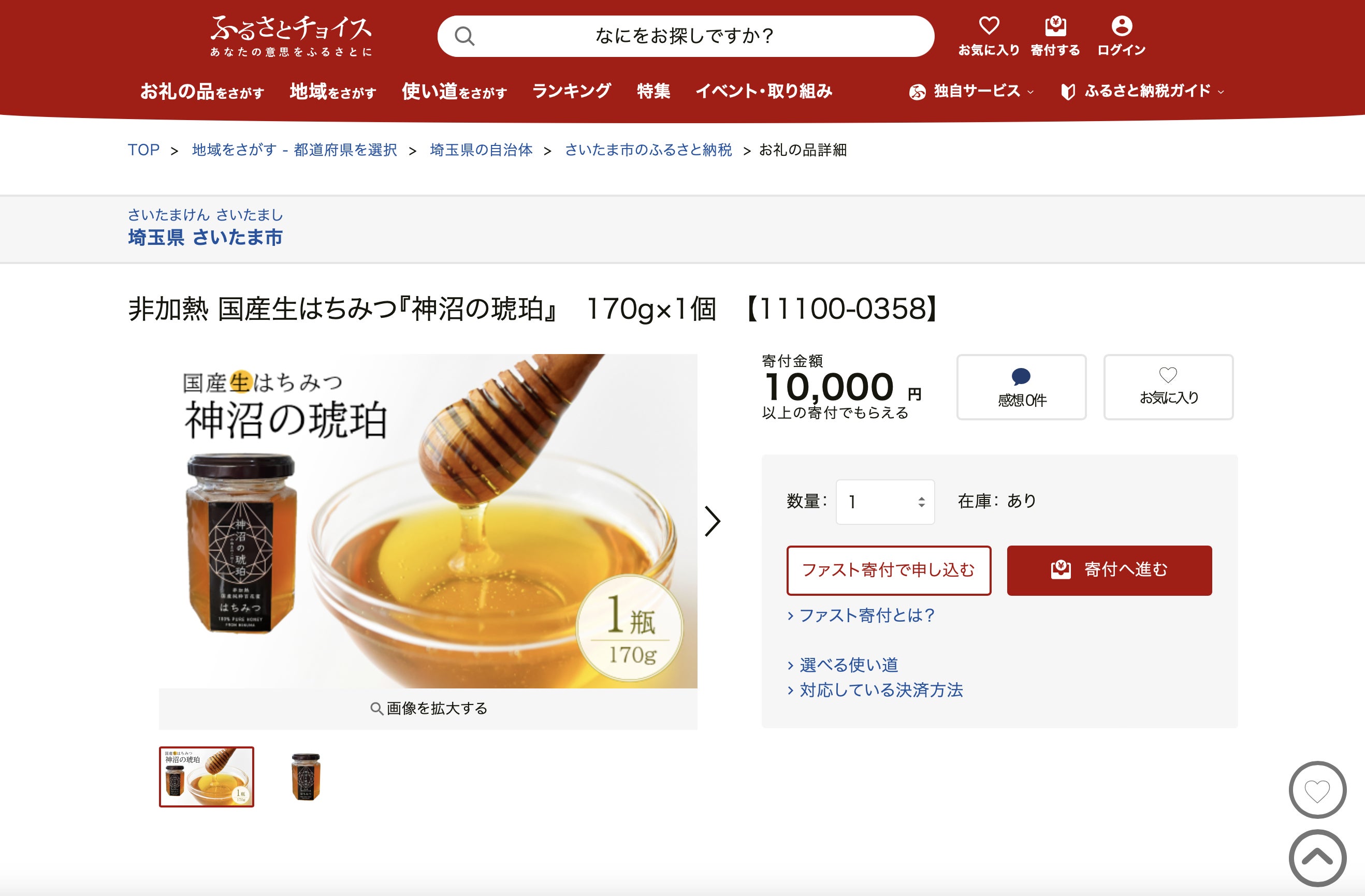Screen dimensions: 1365x896
Task: Open お礼の品をさがす menu
Action: [202, 91]
